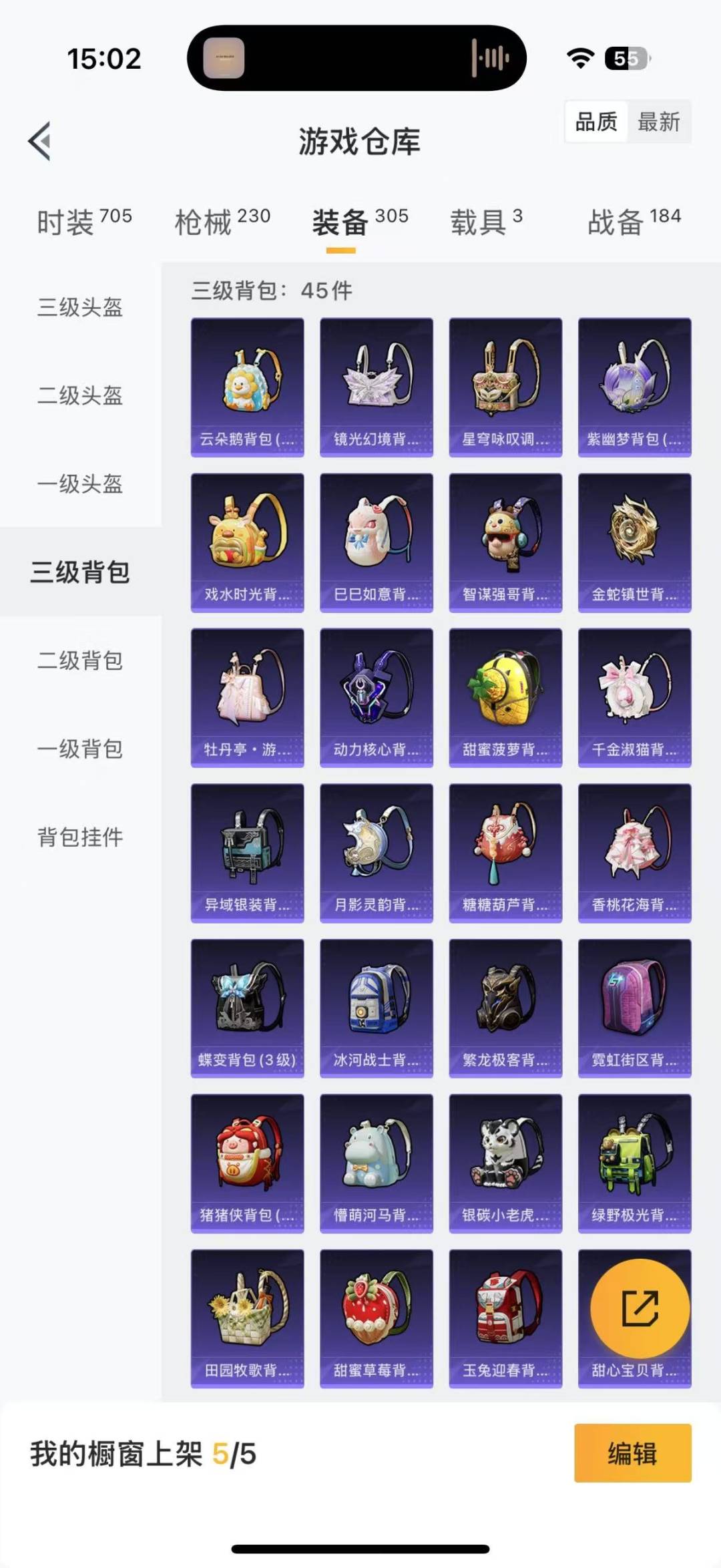The image size is (721, 1568).
Task: Tap the orange share floating button
Action: point(640,1308)
